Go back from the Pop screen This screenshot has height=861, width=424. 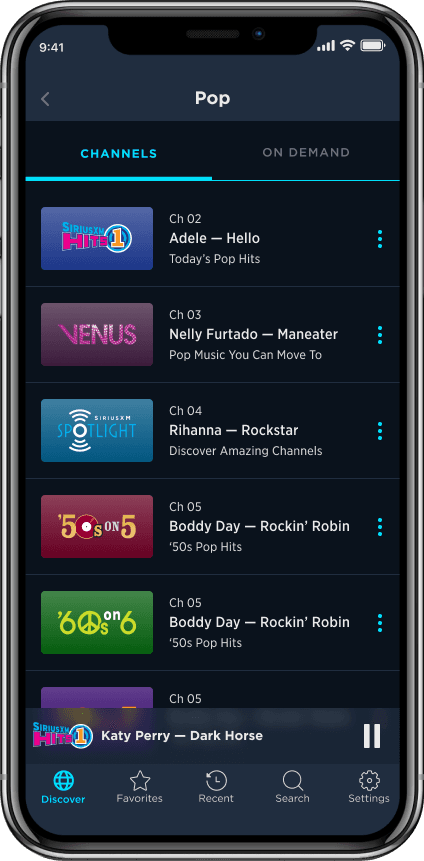46,99
